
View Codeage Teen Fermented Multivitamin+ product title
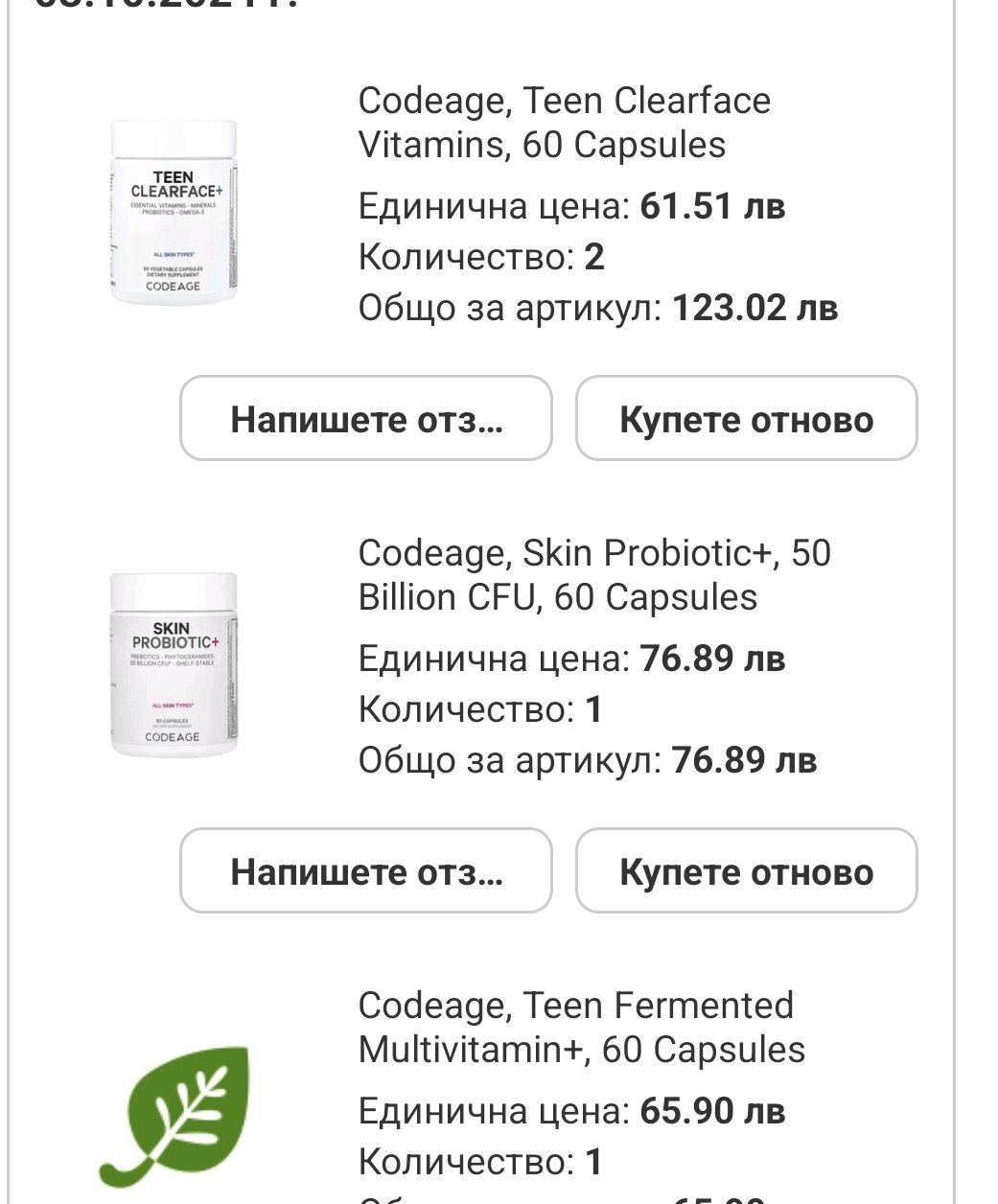coord(581,1028)
